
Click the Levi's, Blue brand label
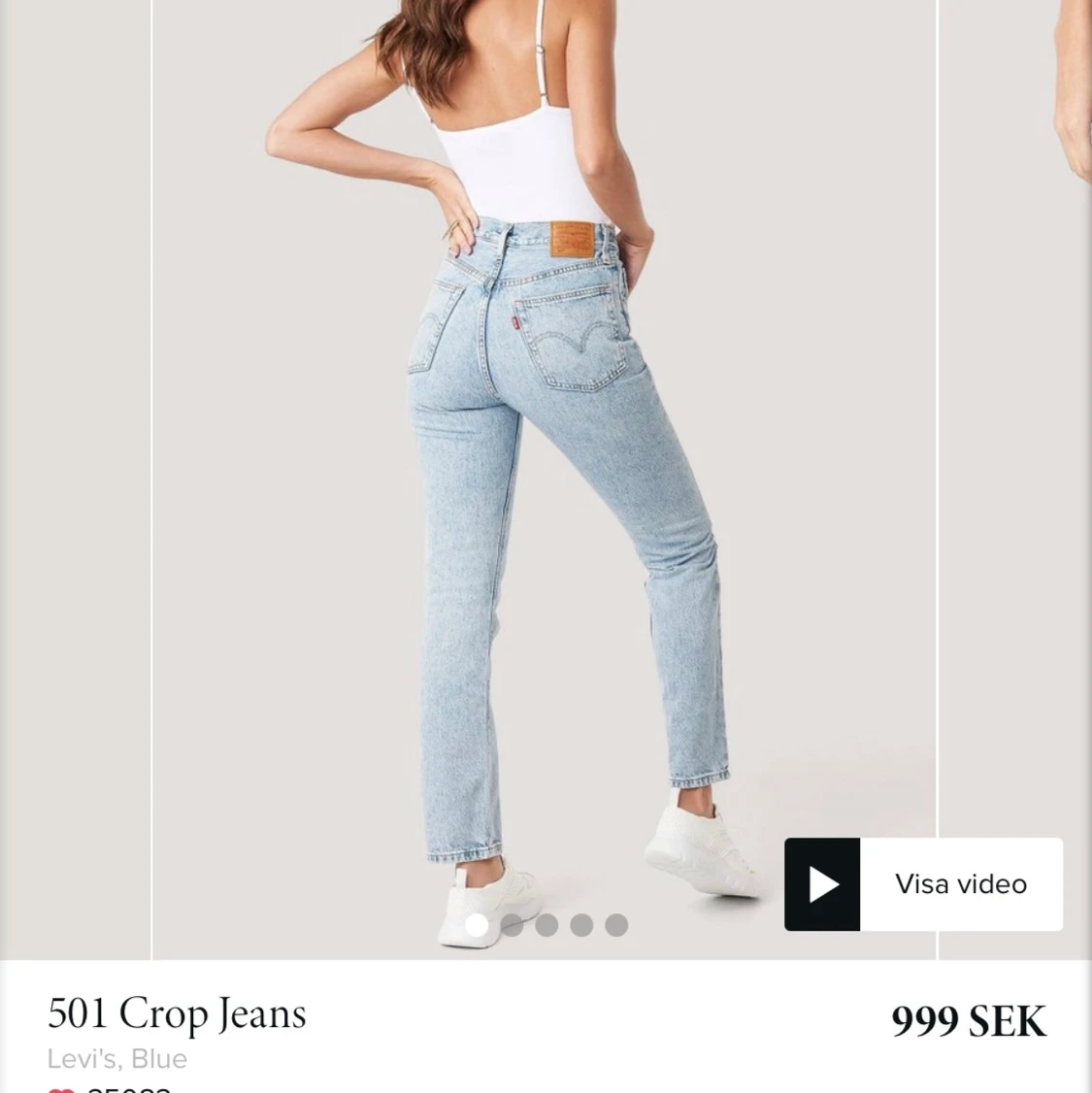pos(116,1058)
